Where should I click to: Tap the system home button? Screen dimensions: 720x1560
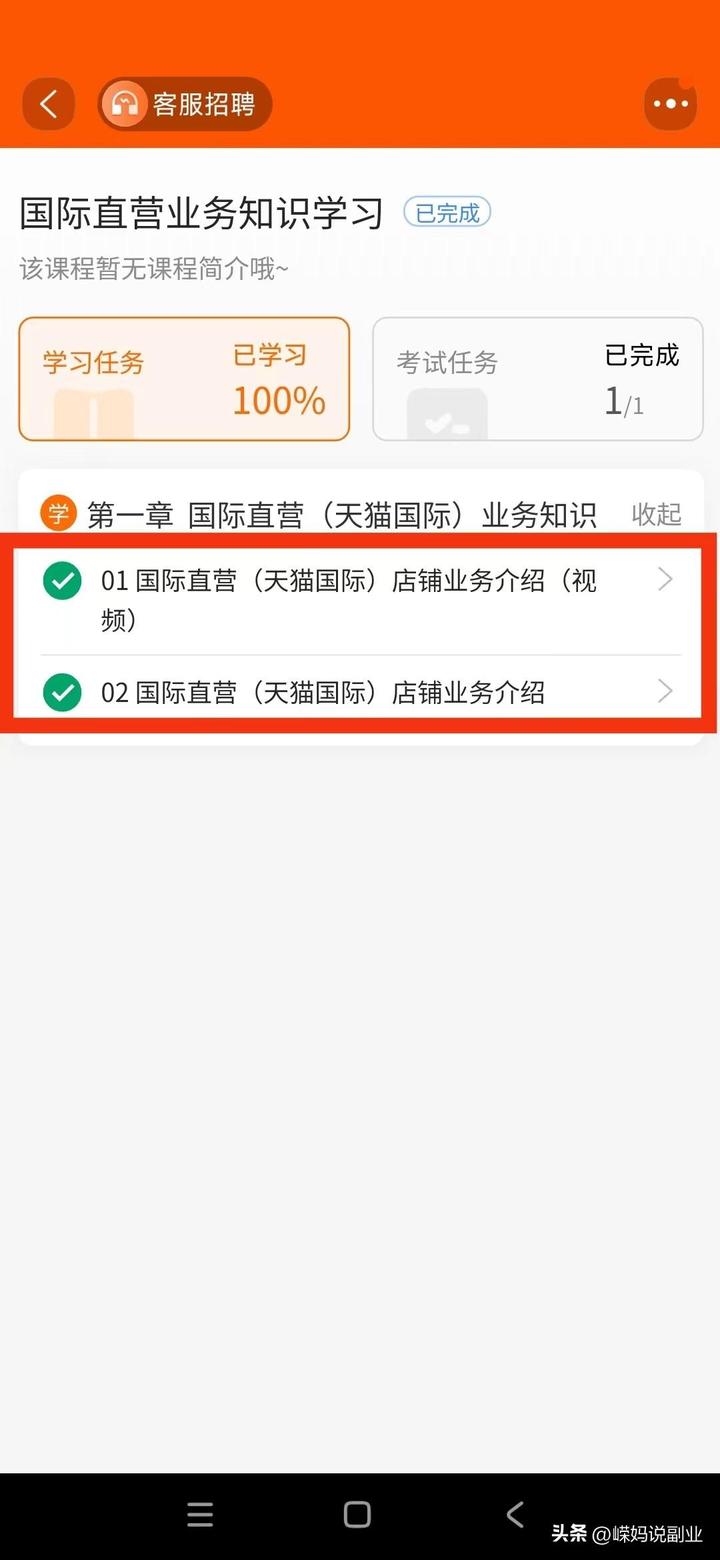point(357,1514)
